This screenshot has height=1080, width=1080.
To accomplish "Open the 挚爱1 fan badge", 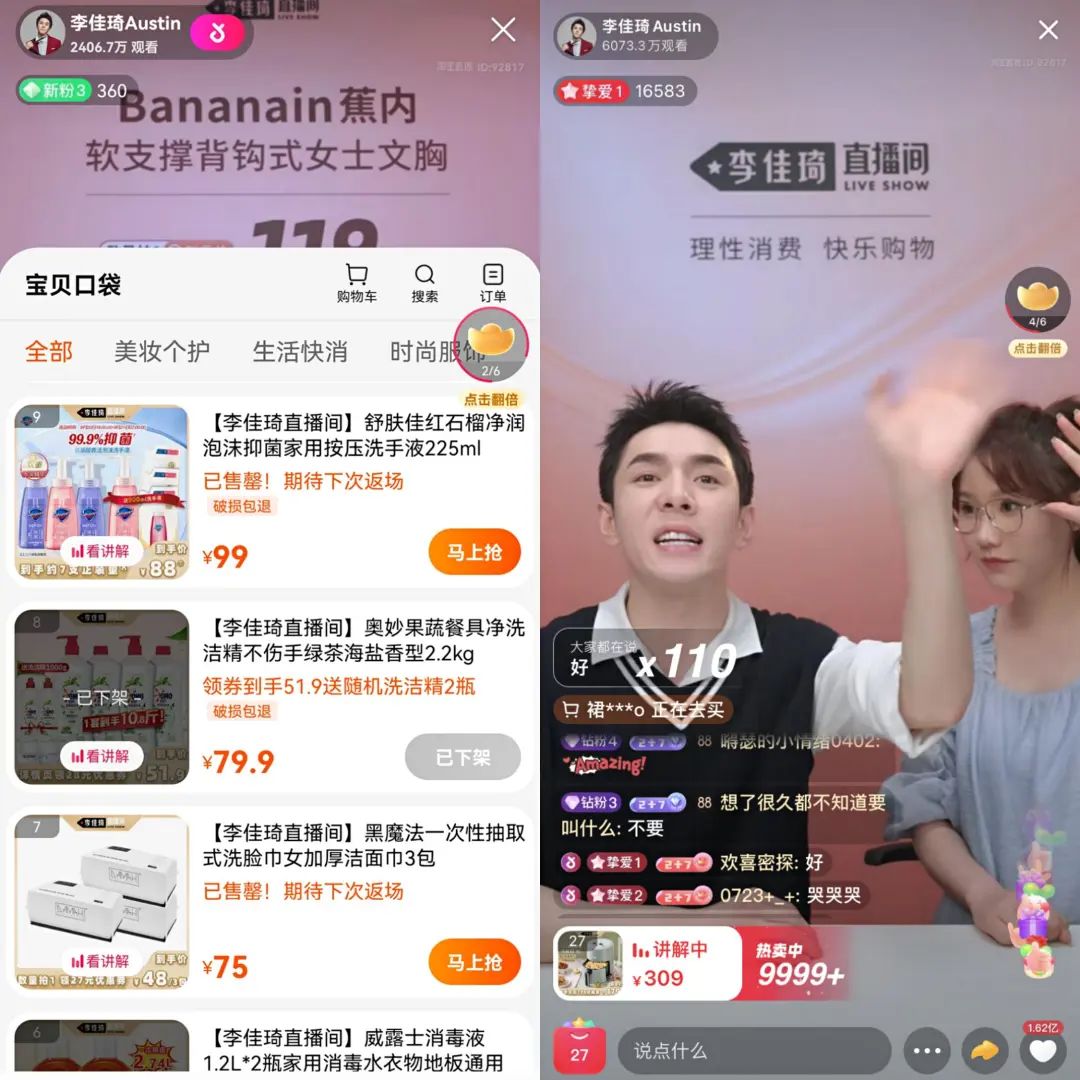I will pos(592,91).
